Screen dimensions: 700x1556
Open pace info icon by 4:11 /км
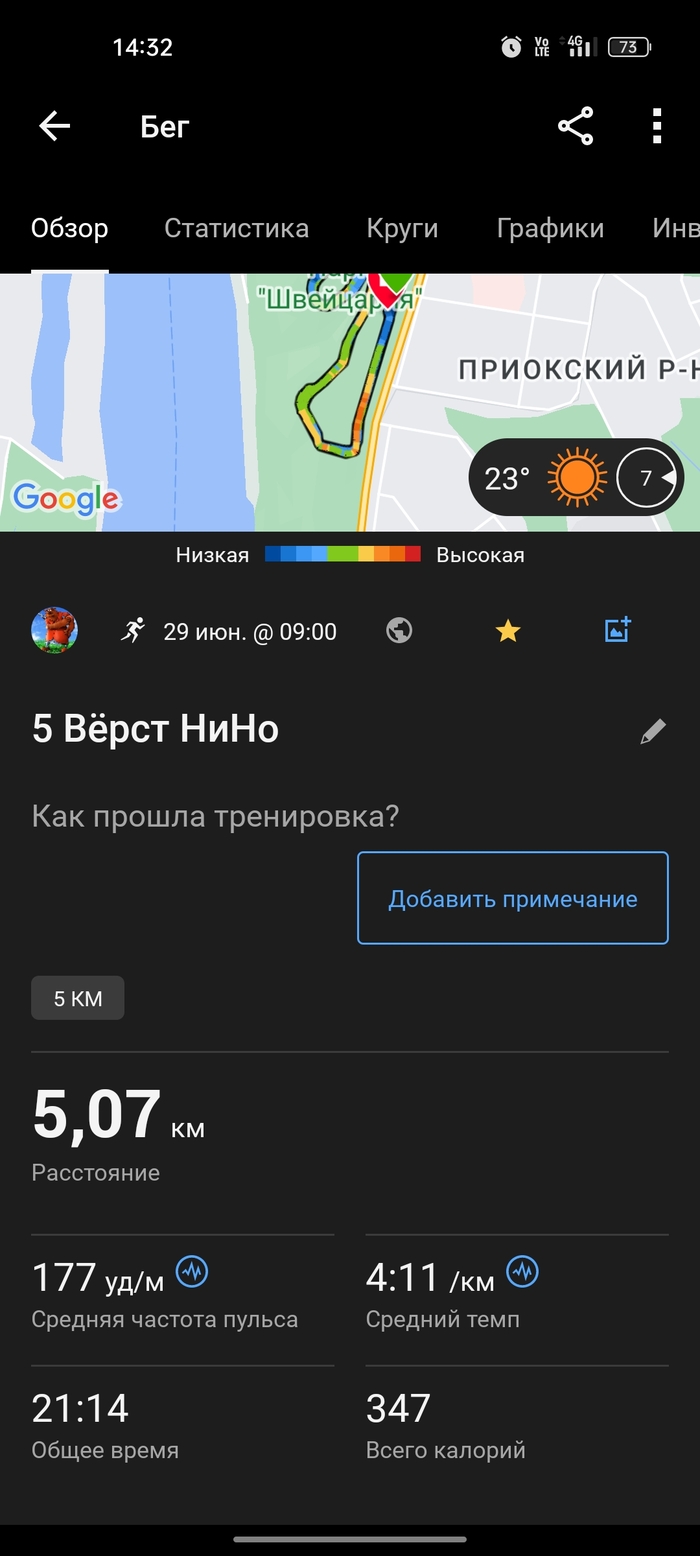click(522, 1272)
